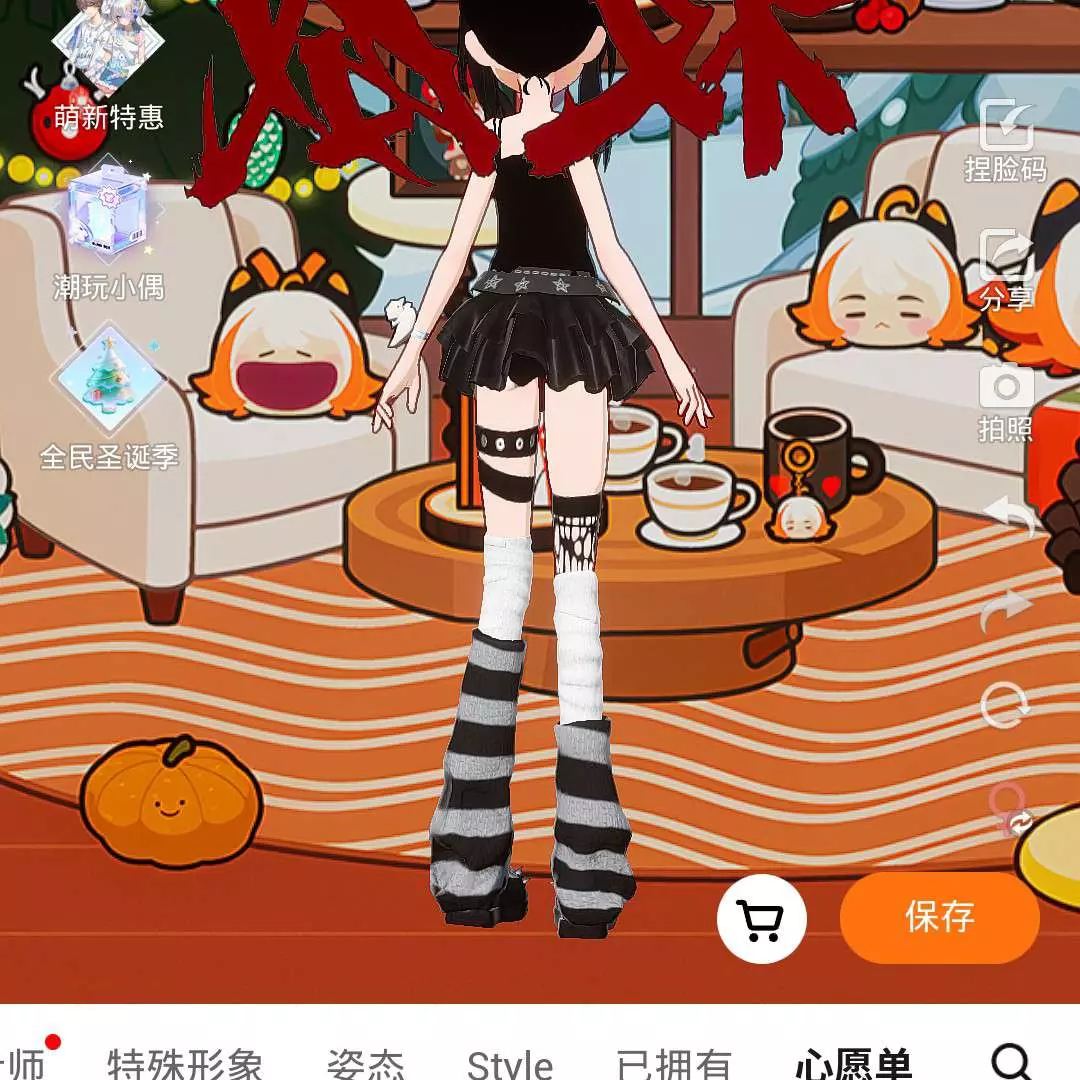Redo the outfit change
This screenshot has height=1080, width=1080.
click(1007, 610)
